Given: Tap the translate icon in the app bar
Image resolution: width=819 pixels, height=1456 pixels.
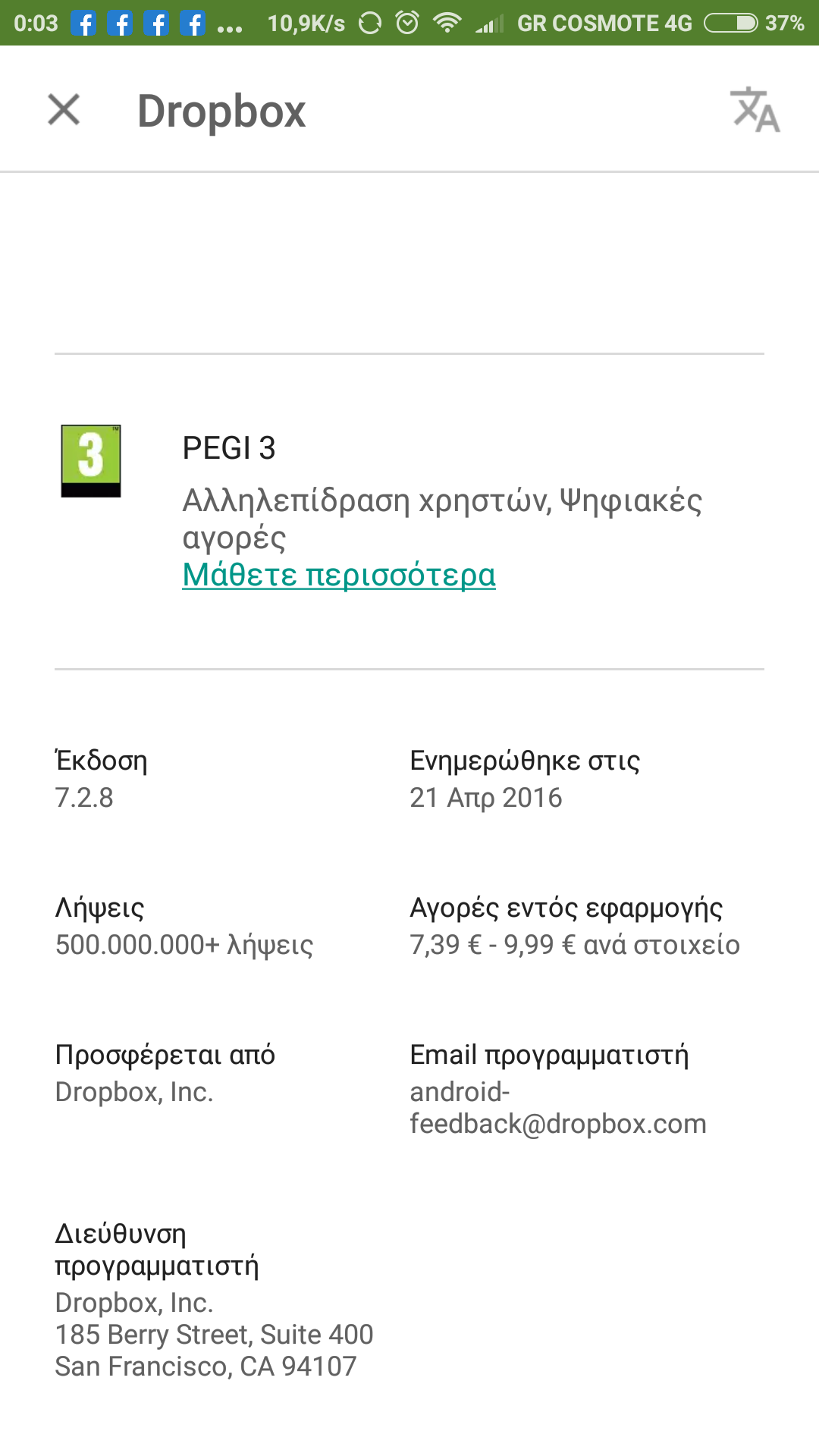Looking at the screenshot, I should pos(755,110).
